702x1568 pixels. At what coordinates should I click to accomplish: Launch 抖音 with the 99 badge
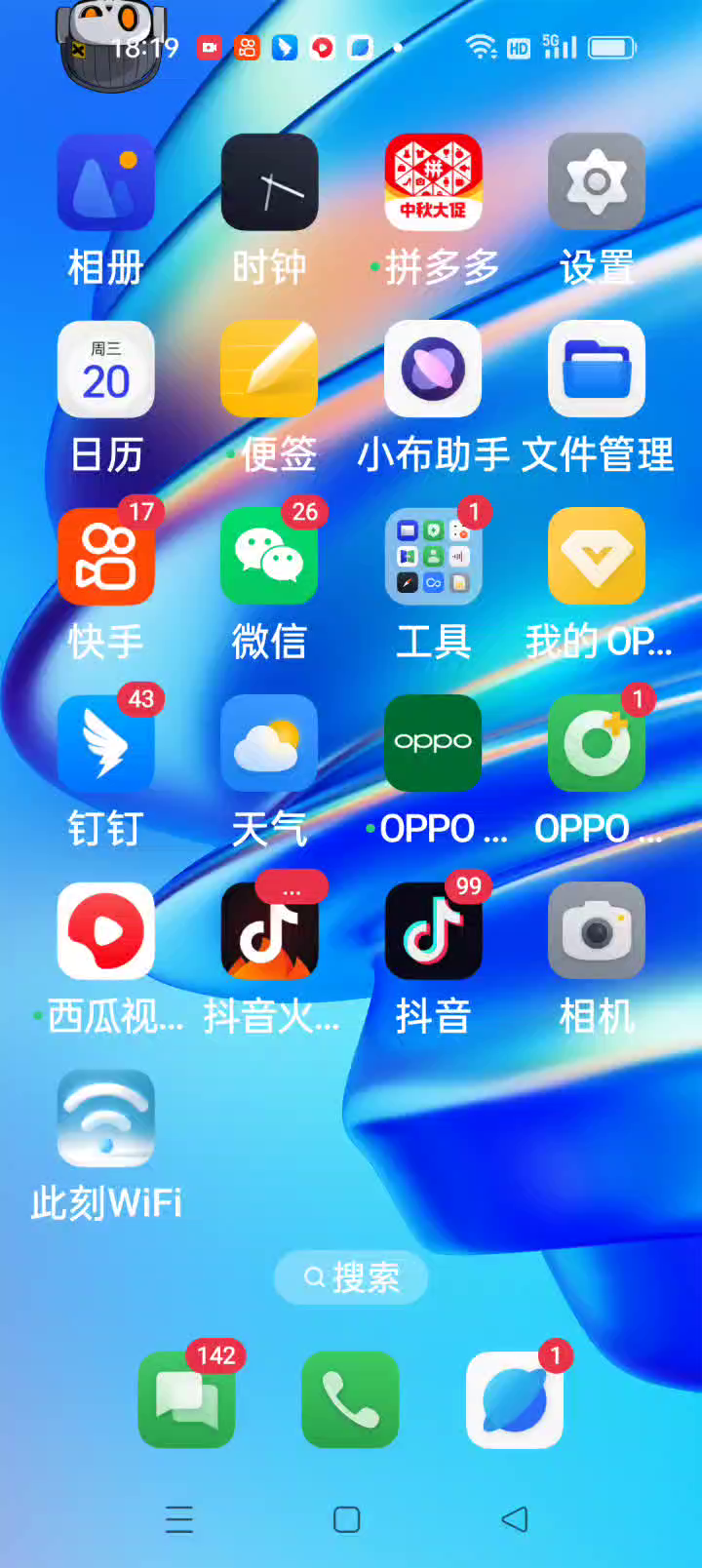[x=433, y=931]
